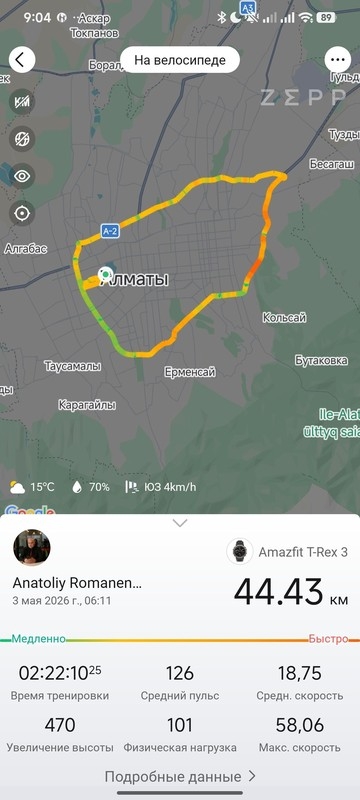Tap the crossed-out circle map icon

click(x=22, y=139)
